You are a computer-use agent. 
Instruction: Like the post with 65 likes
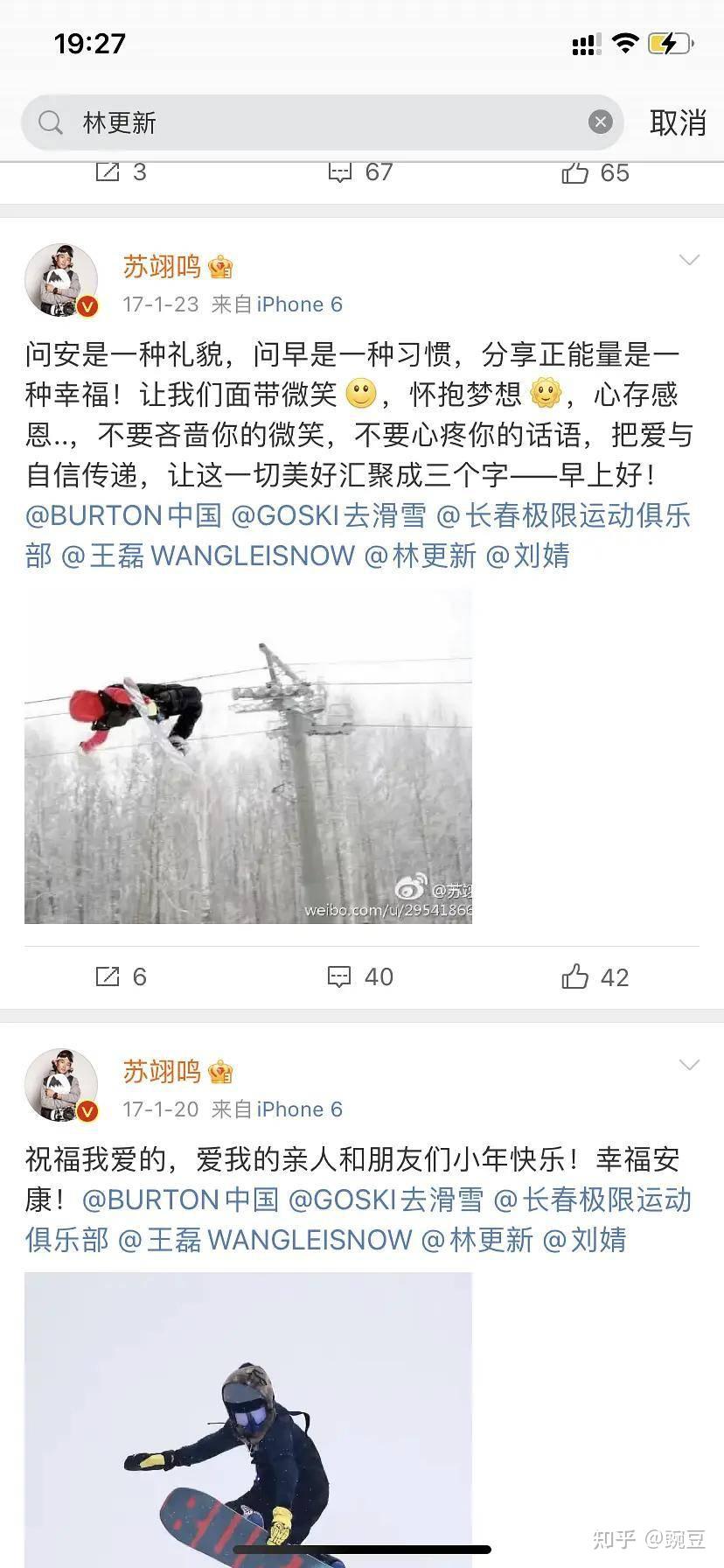[576, 172]
